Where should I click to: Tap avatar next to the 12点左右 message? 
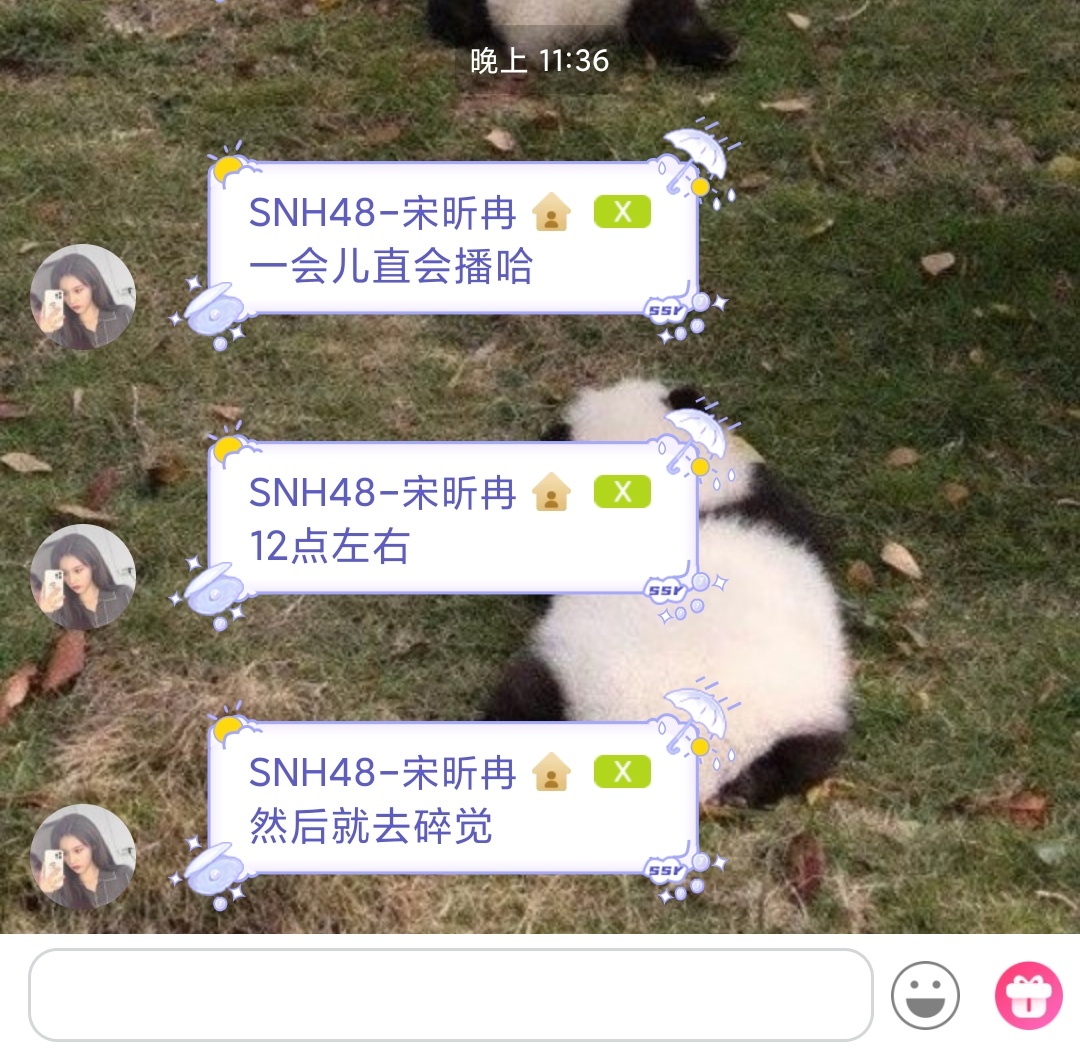pyautogui.click(x=83, y=577)
